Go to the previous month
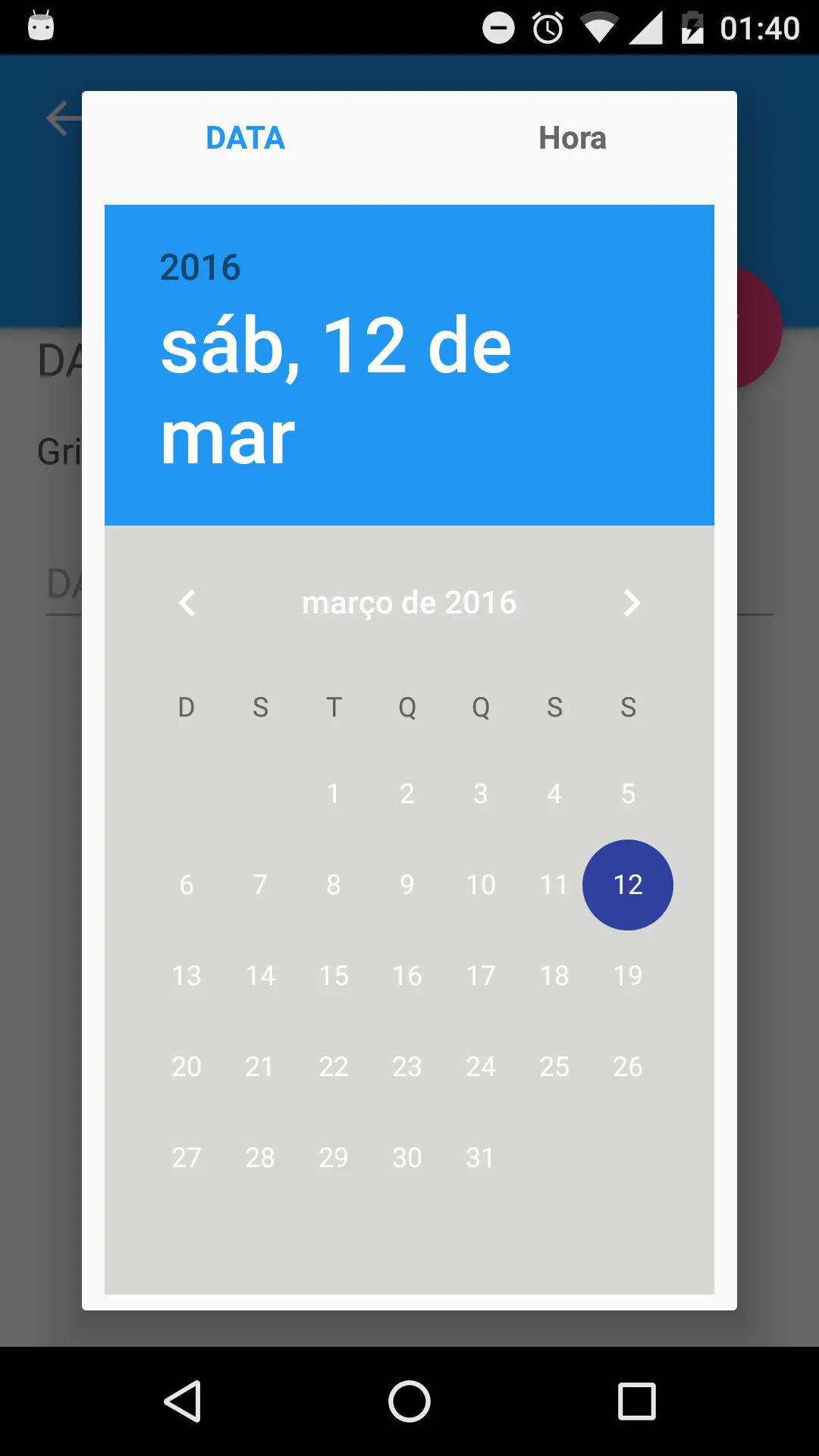The height and width of the screenshot is (1456, 819). point(187,603)
